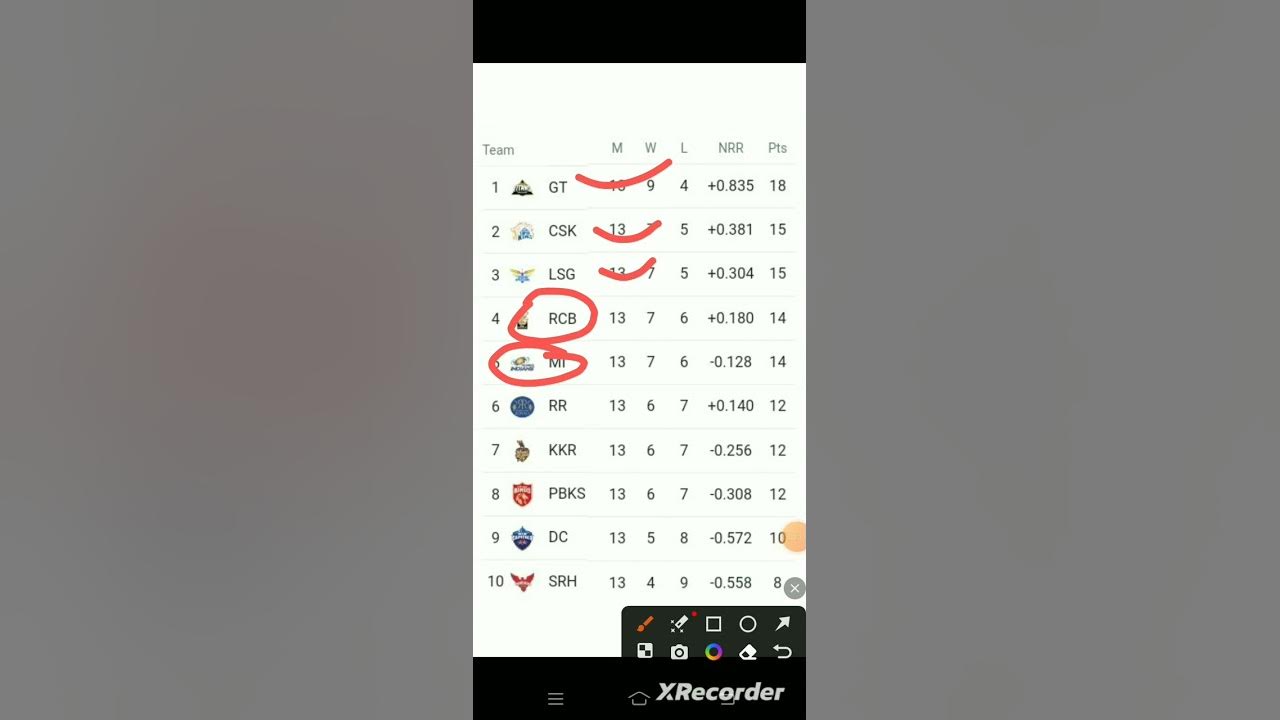Choose the laser pointer tool with red dot

pyautogui.click(x=679, y=624)
